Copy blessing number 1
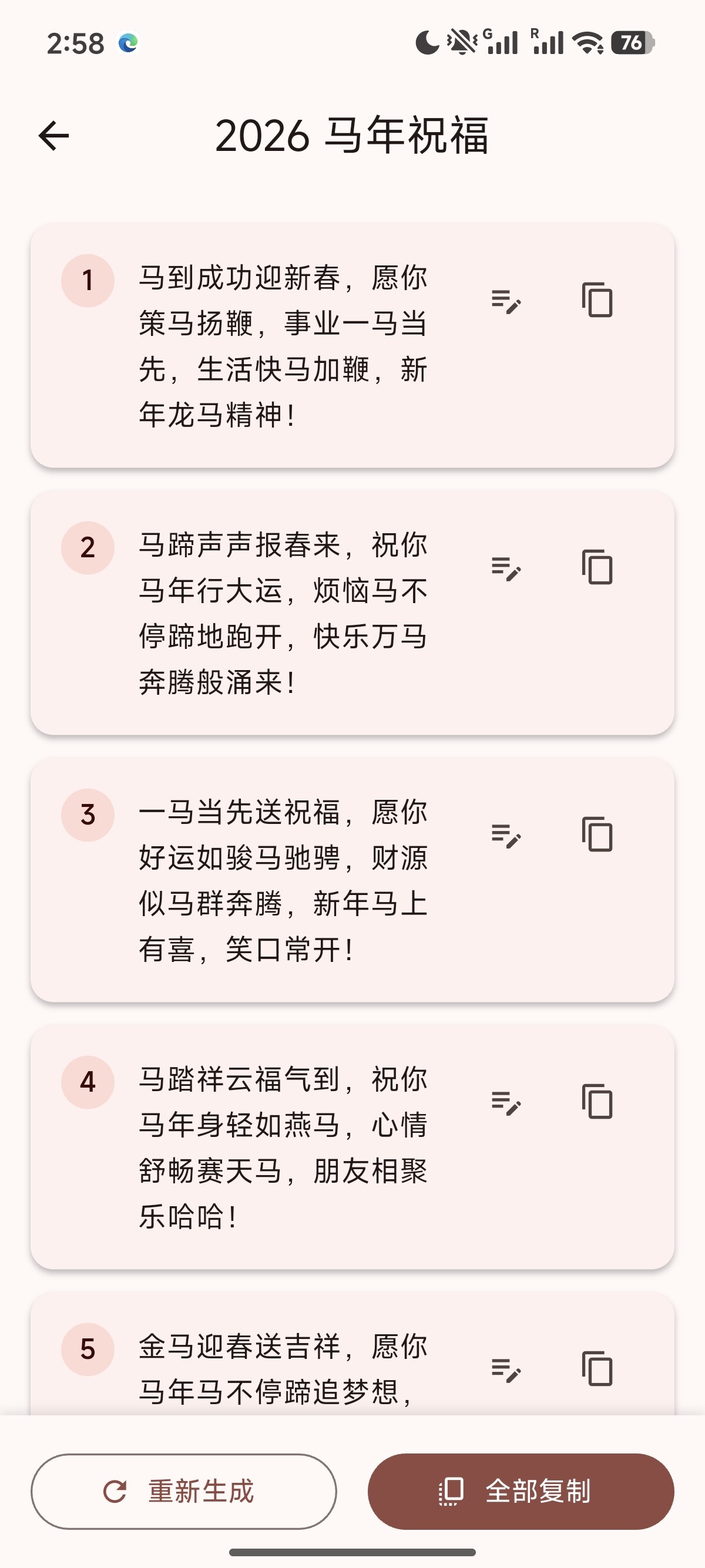The height and width of the screenshot is (1568, 705). click(x=597, y=300)
